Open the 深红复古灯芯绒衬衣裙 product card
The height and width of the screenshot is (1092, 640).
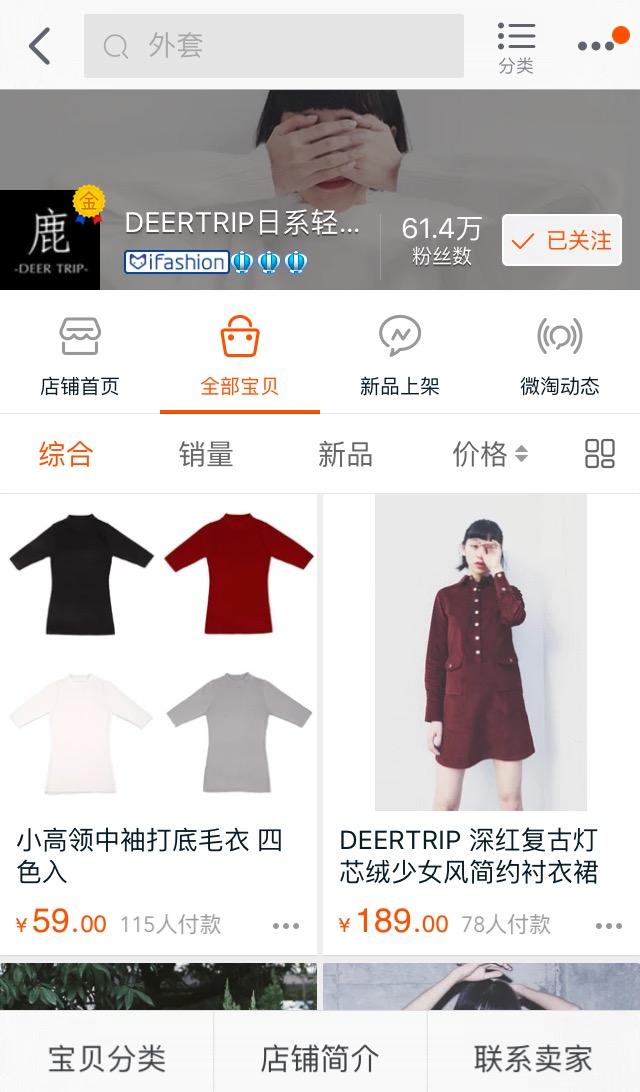[481, 724]
